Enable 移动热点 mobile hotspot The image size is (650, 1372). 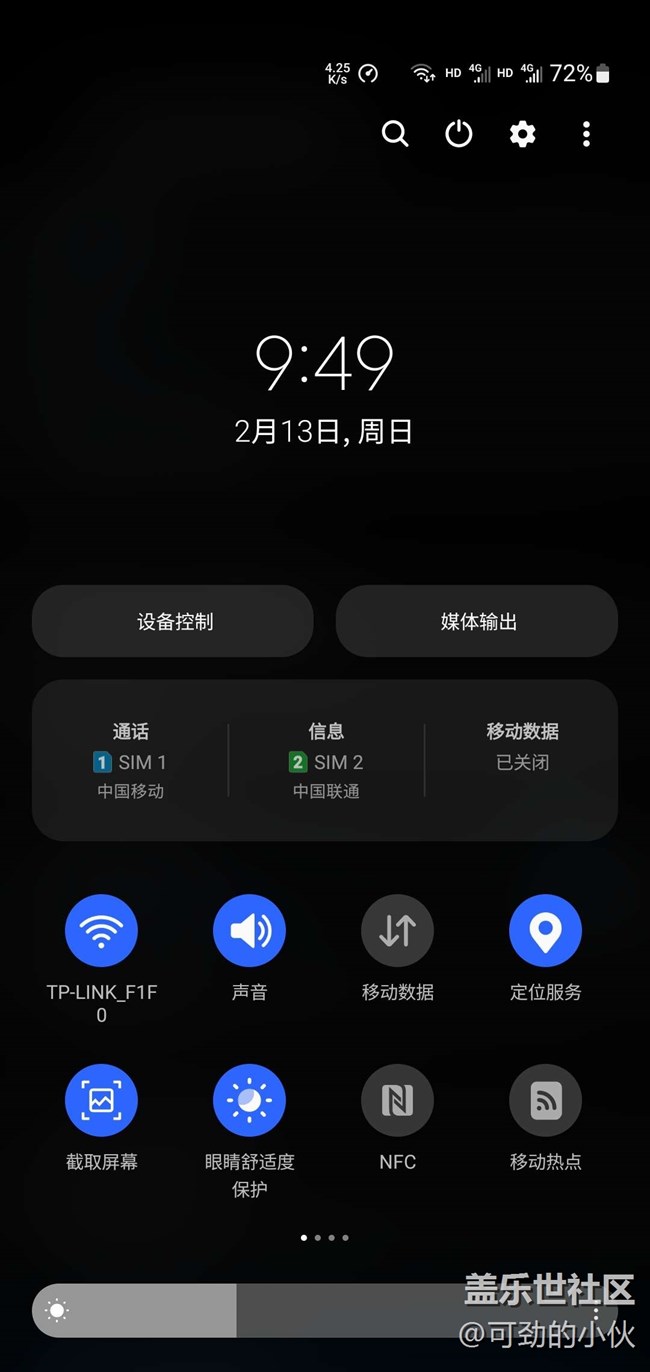pyautogui.click(x=545, y=1101)
